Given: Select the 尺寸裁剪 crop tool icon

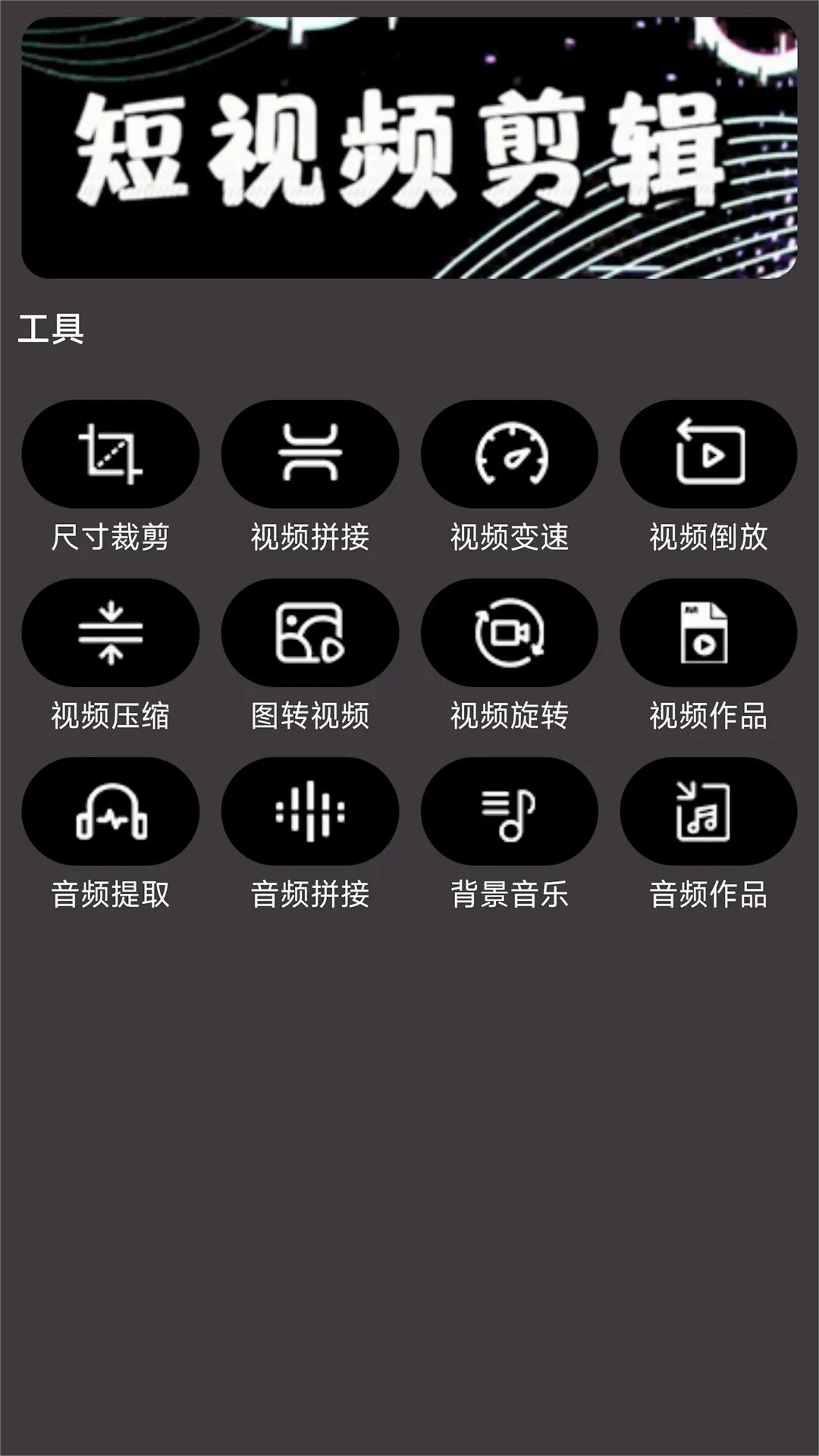Looking at the screenshot, I should [110, 453].
